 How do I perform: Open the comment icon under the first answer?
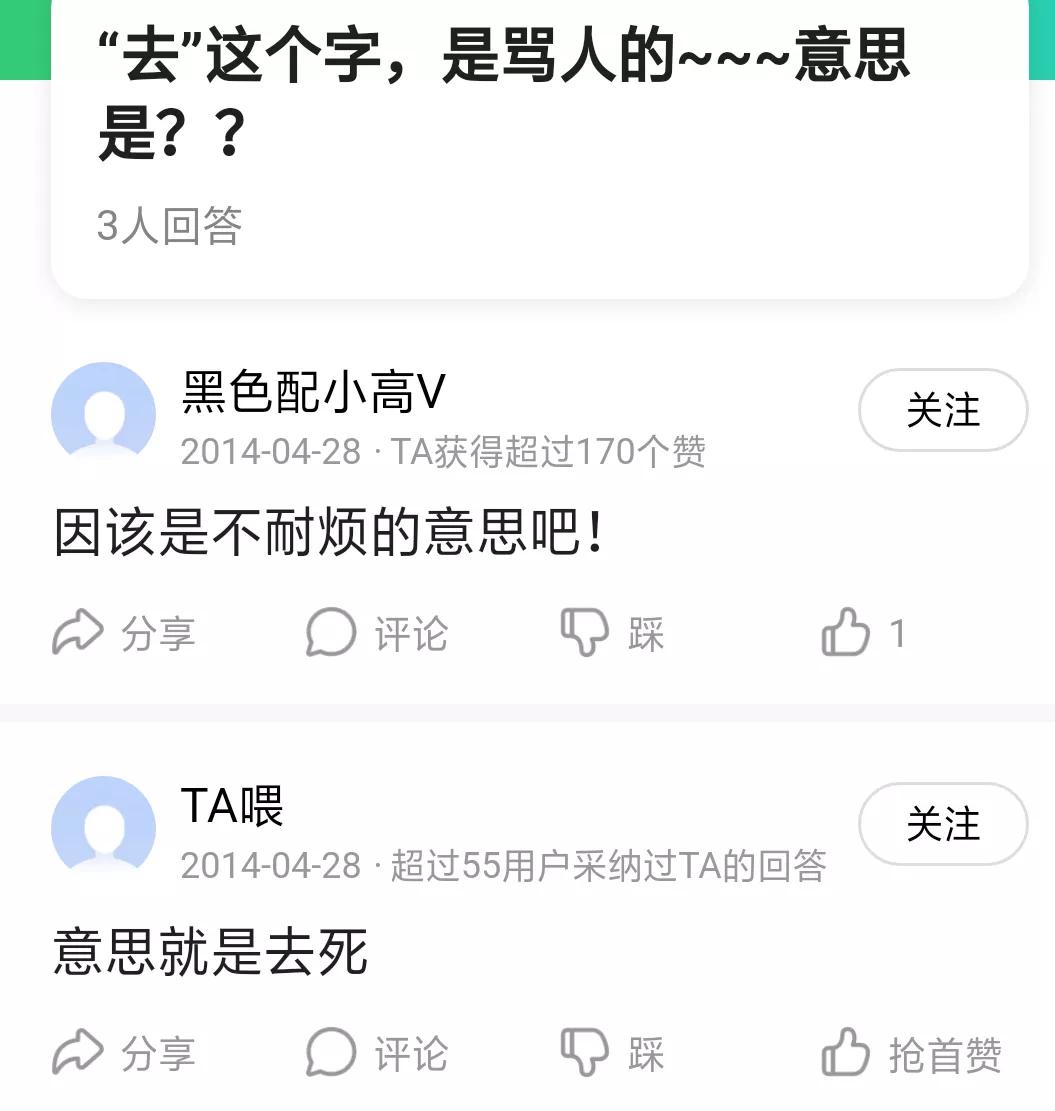(330, 631)
